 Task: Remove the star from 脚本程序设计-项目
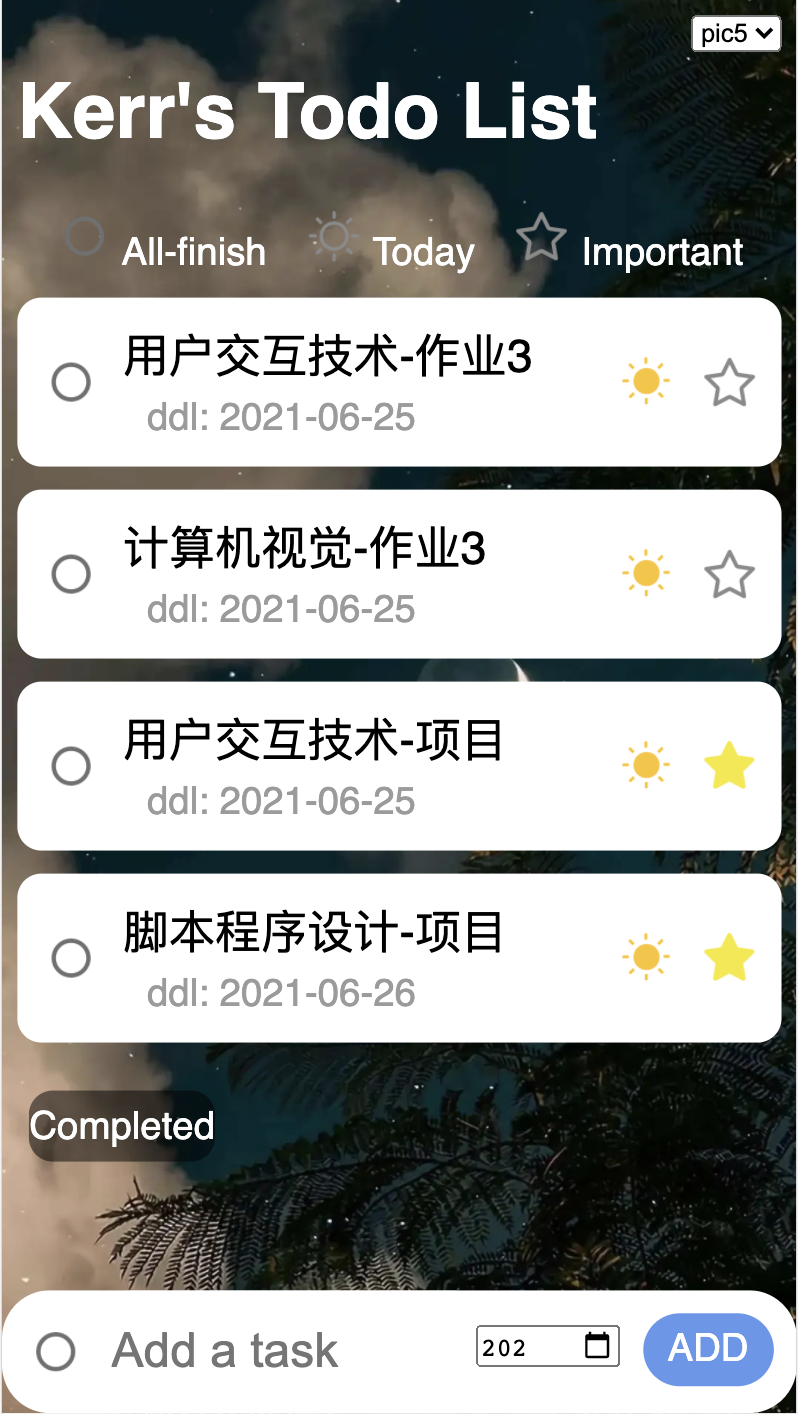click(729, 958)
